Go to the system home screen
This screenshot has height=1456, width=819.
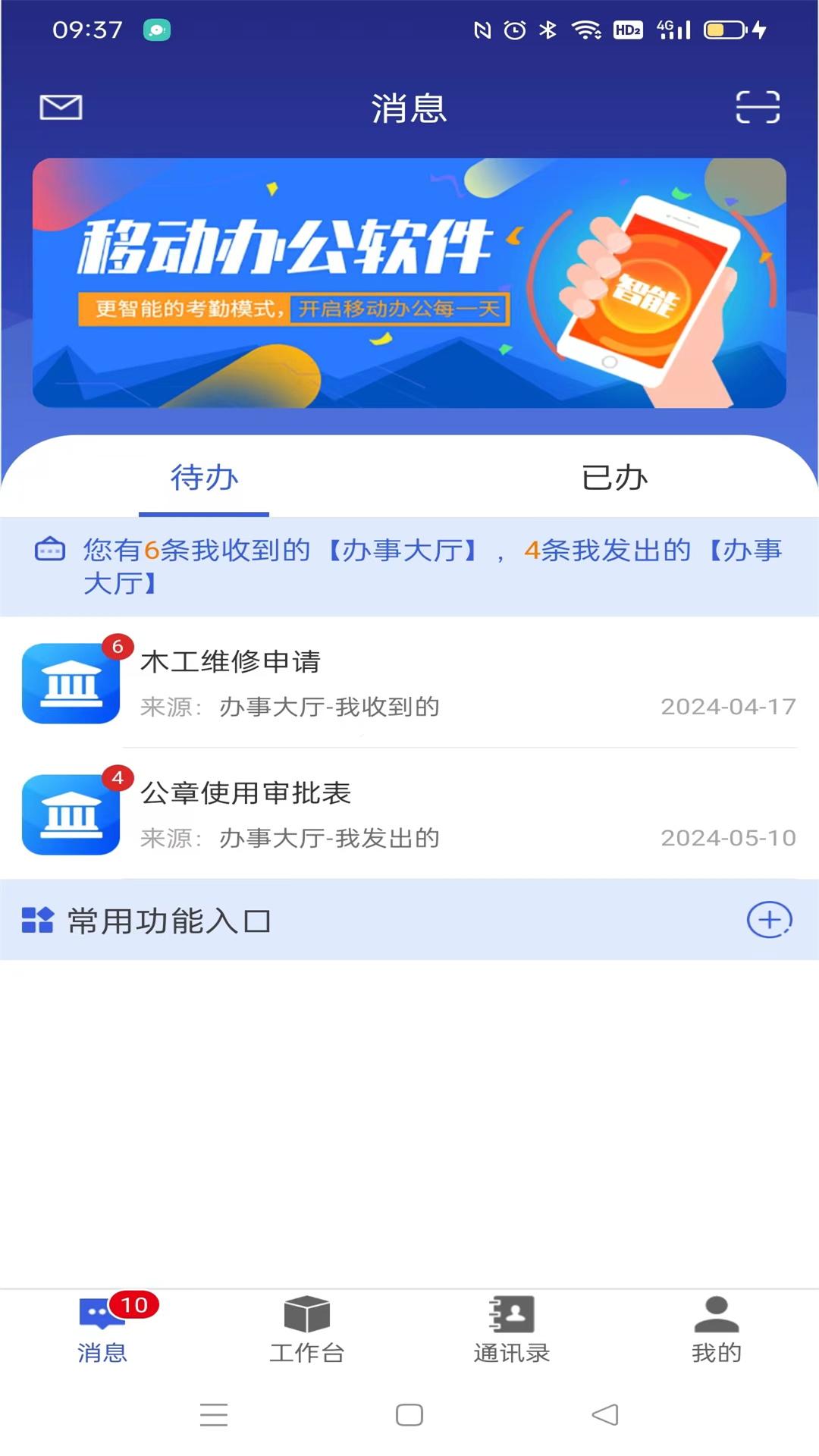pos(409,1414)
